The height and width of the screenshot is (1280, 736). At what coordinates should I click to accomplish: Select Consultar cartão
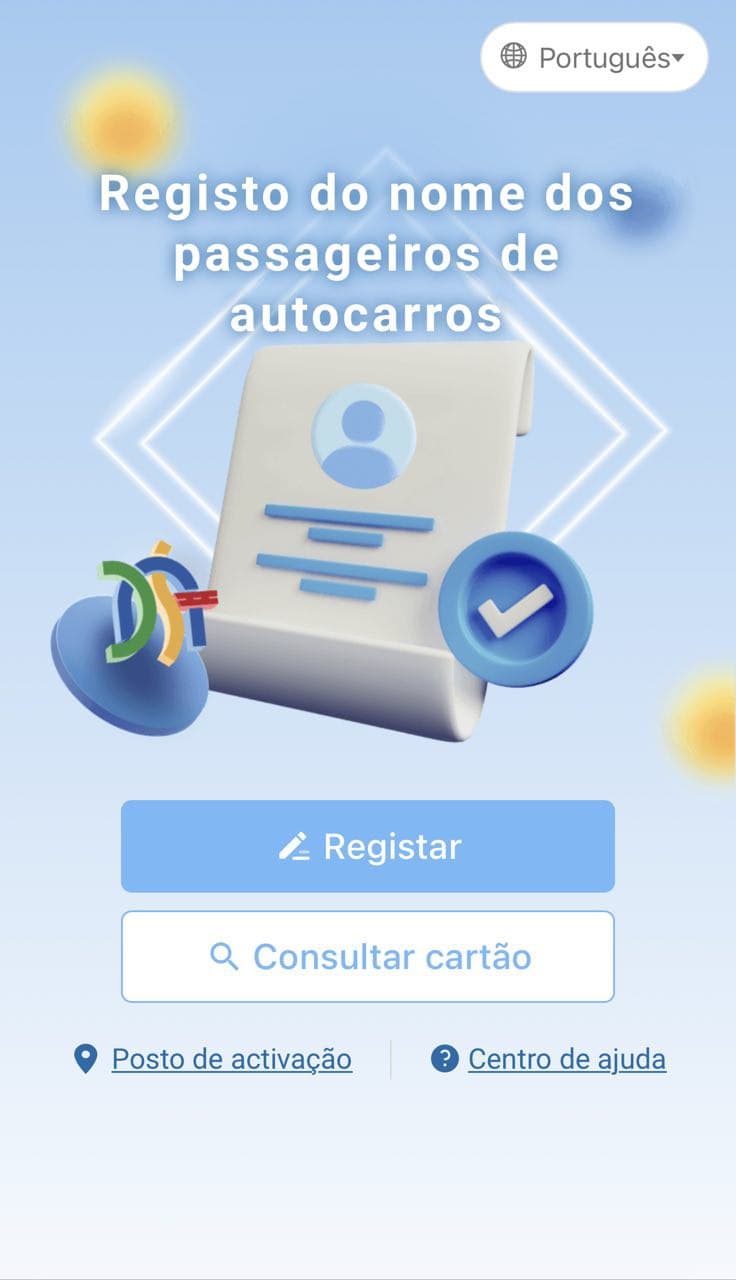point(368,956)
